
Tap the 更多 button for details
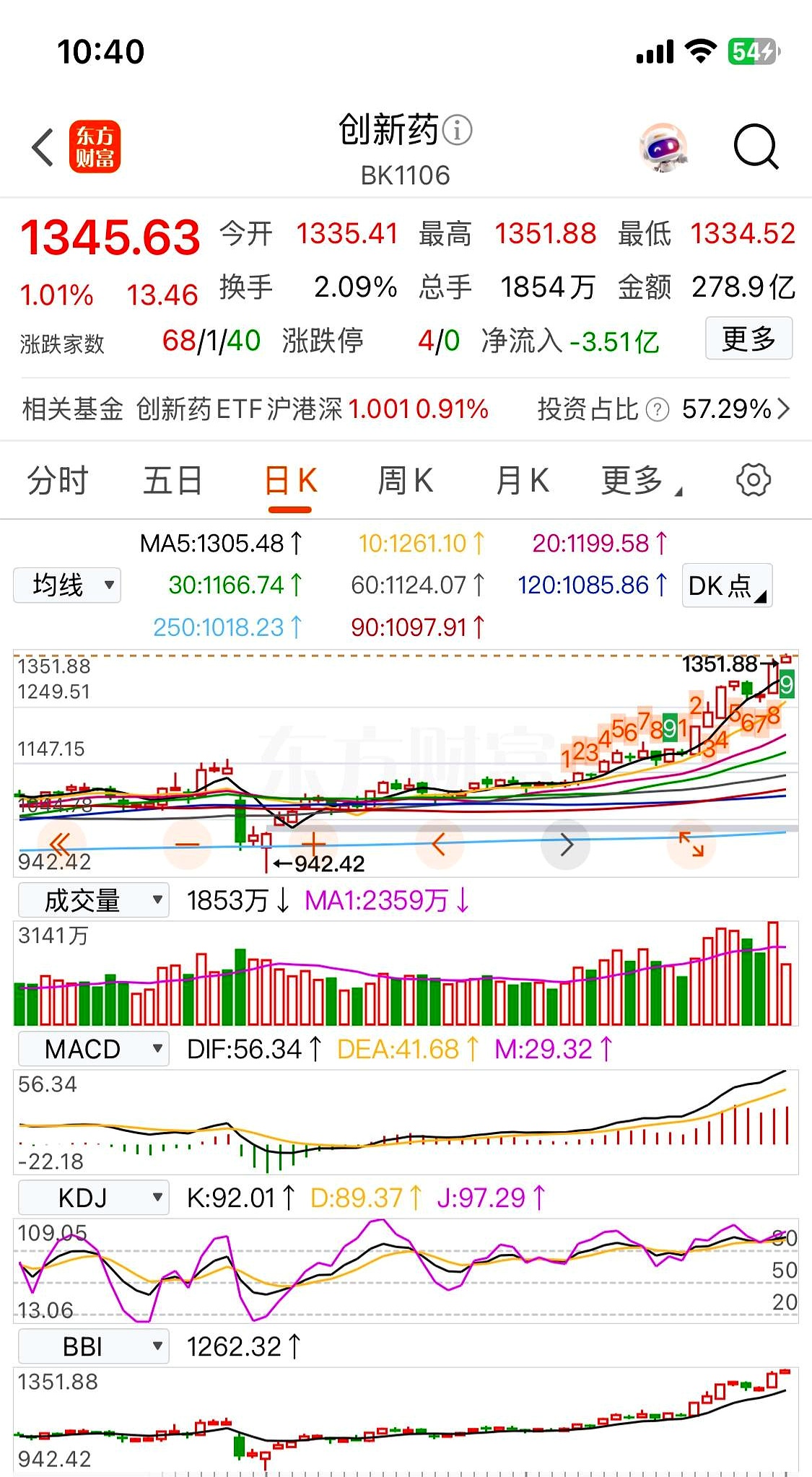(x=748, y=338)
